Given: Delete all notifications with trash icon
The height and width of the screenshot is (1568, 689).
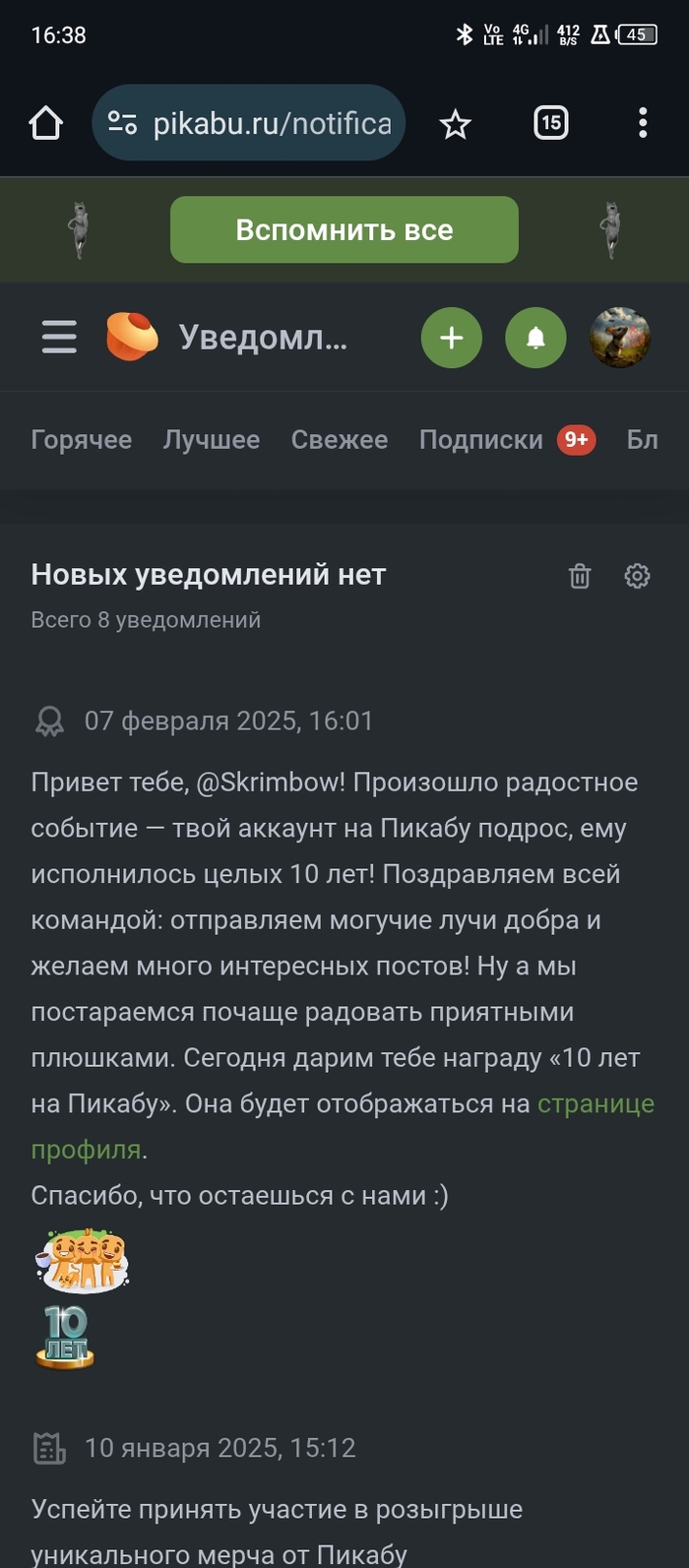Looking at the screenshot, I should (580, 576).
